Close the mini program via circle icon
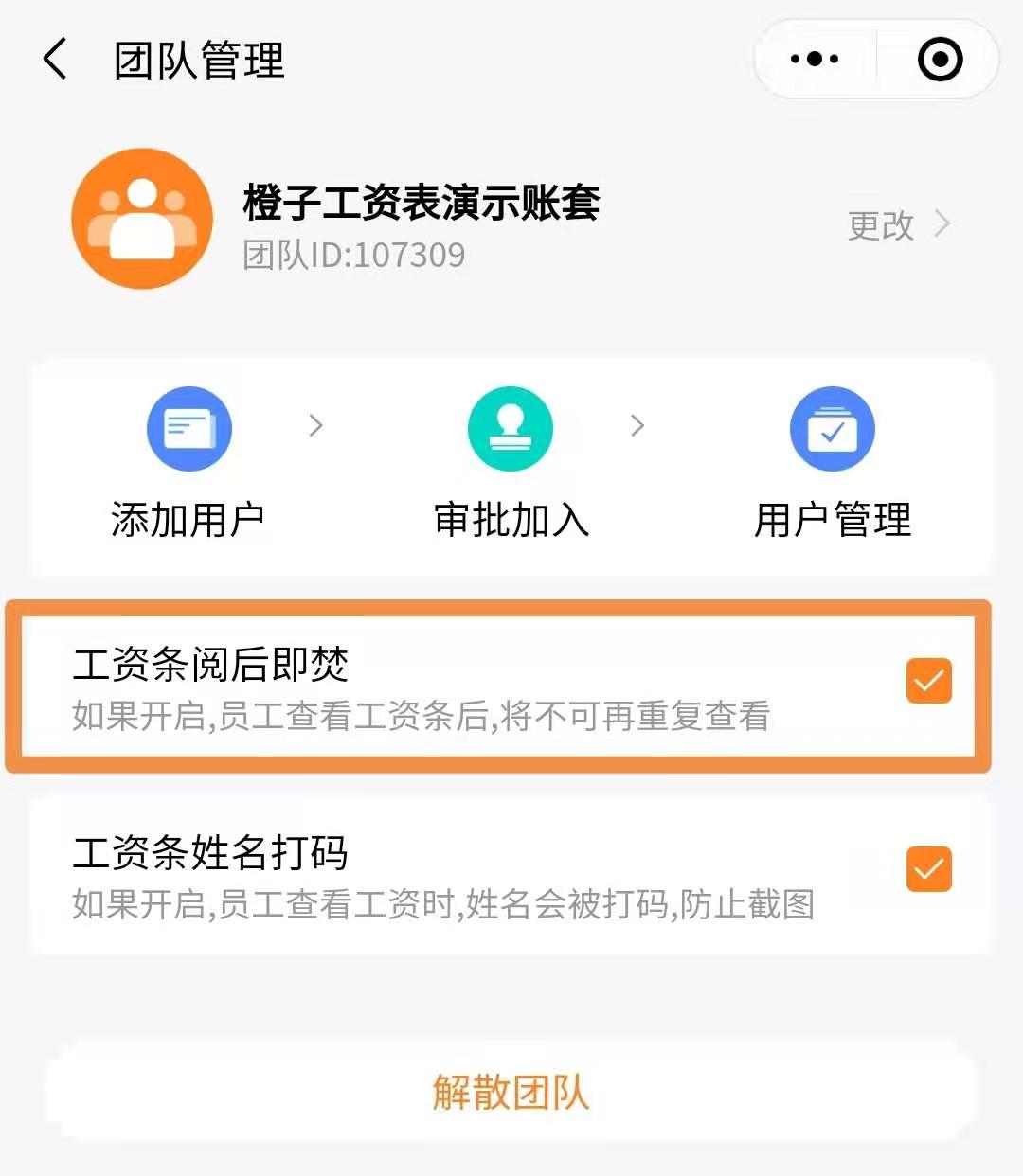The width and height of the screenshot is (1023, 1176). point(939,60)
